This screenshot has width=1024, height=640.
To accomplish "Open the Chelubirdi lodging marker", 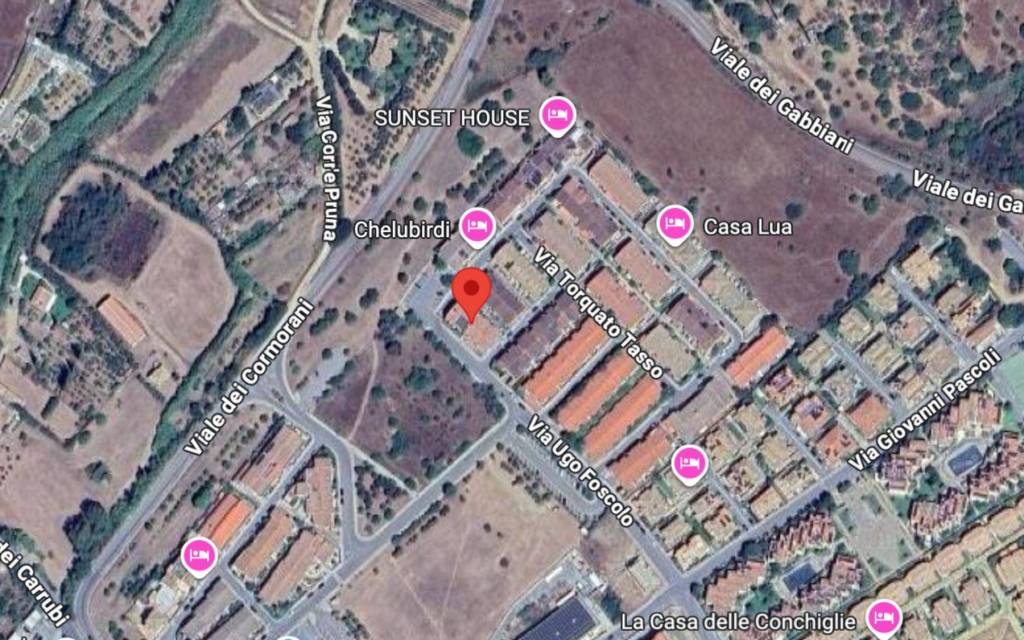I will coord(477,227).
